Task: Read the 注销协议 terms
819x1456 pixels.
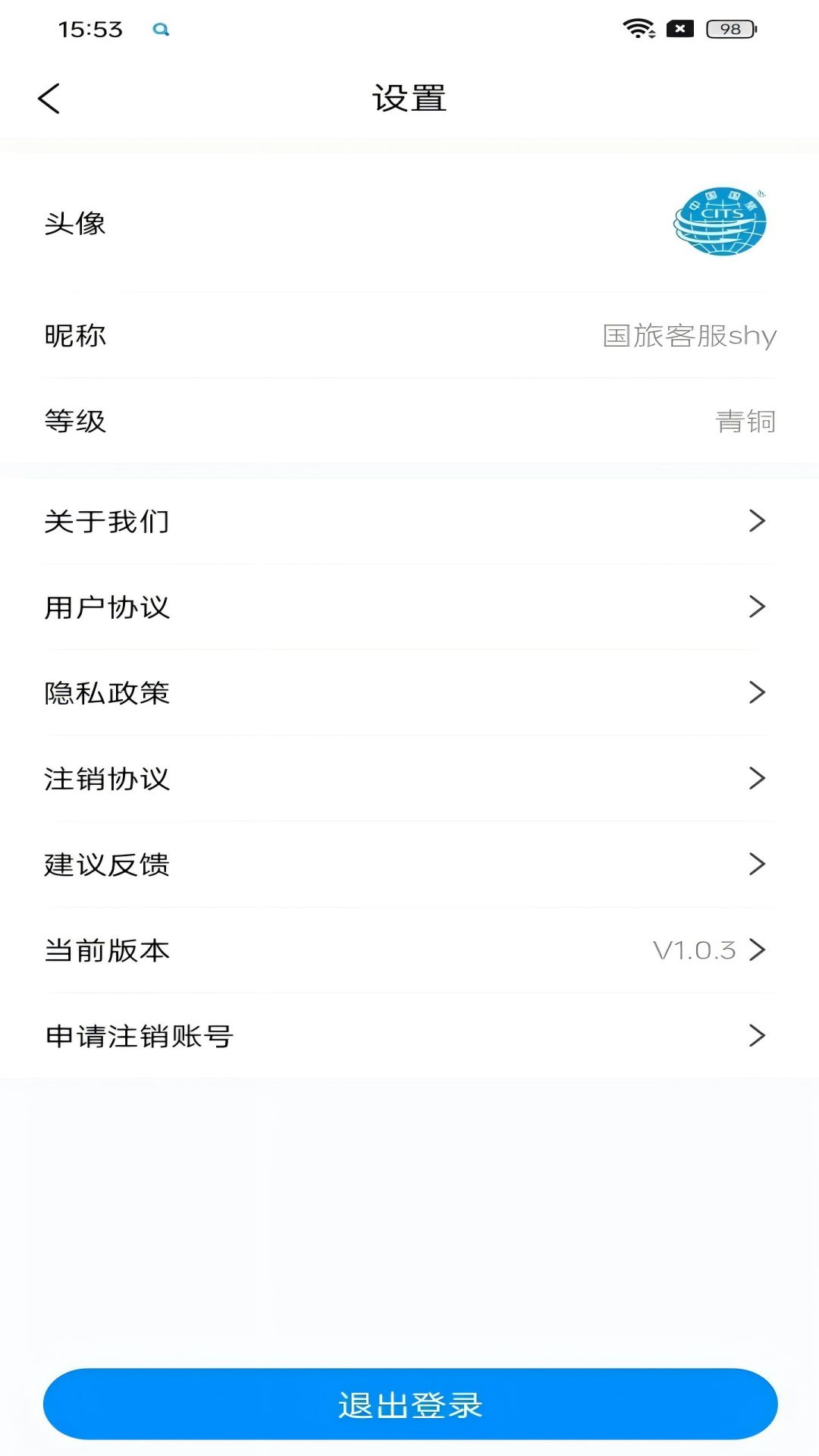Action: pyautogui.click(x=409, y=778)
